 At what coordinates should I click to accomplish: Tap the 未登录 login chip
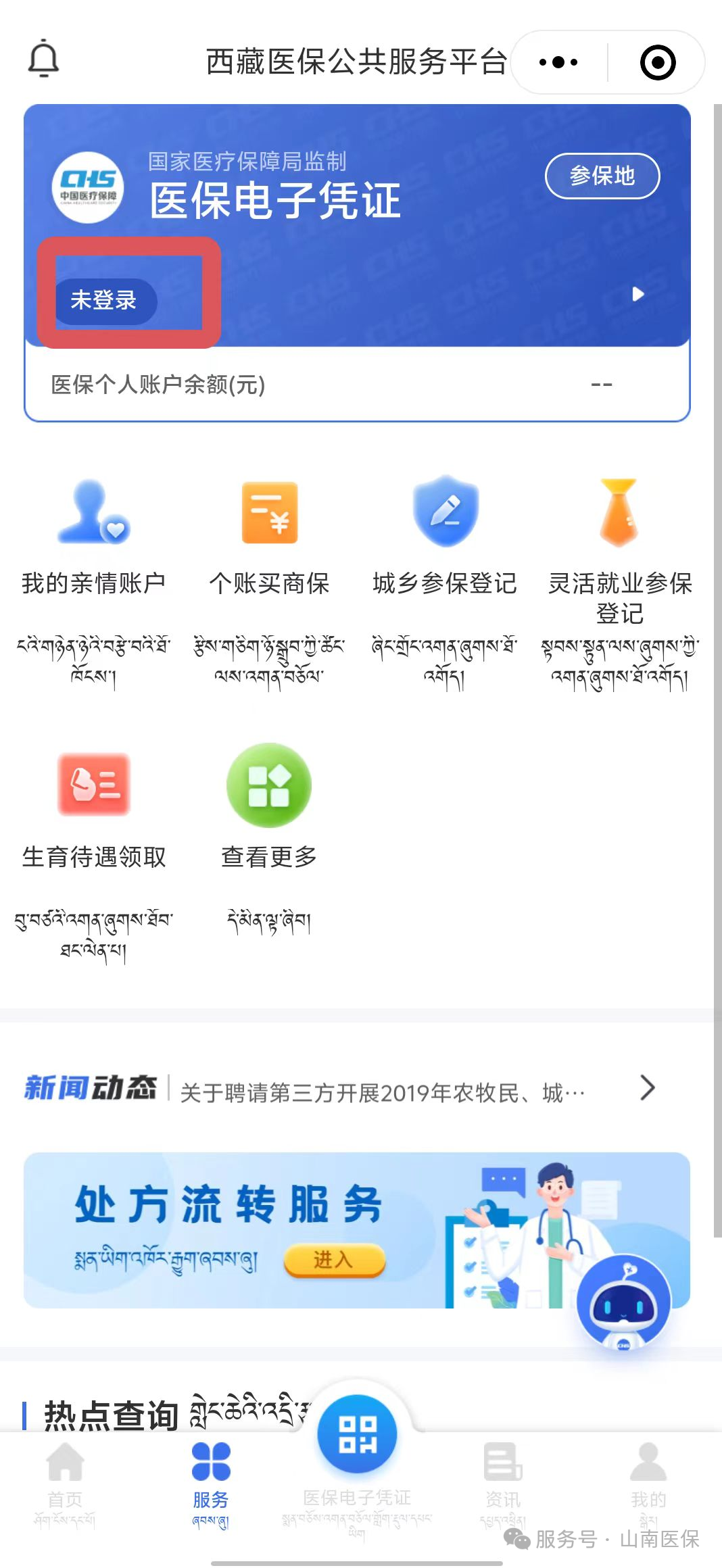click(104, 300)
